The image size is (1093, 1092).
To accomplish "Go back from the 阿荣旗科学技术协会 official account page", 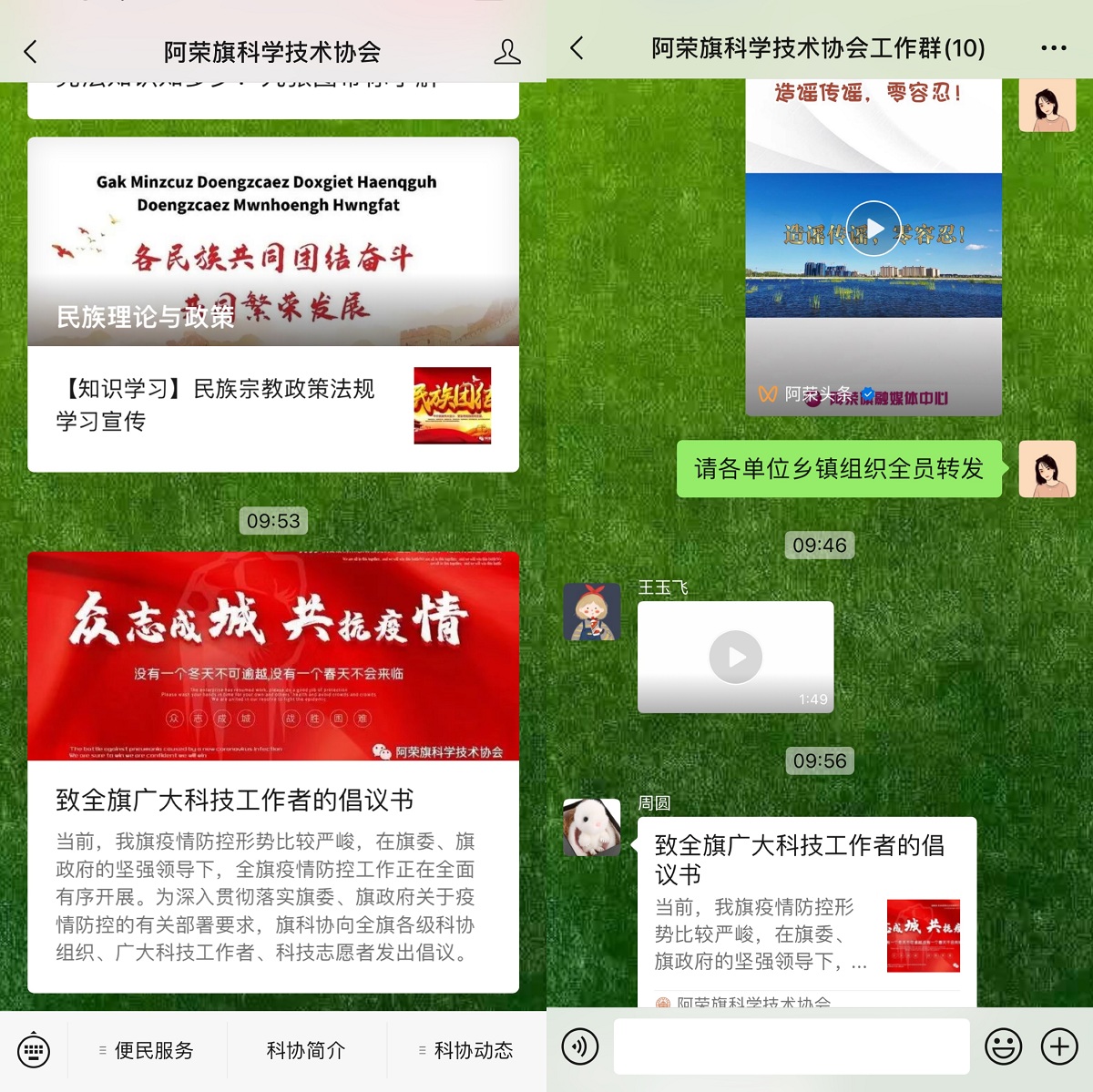I will [31, 52].
